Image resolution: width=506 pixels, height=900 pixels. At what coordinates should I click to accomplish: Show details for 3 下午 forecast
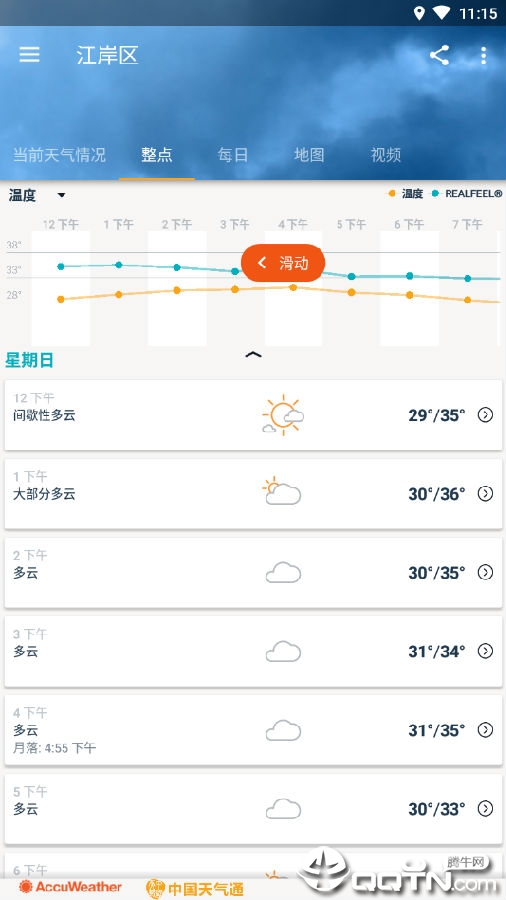(253, 651)
